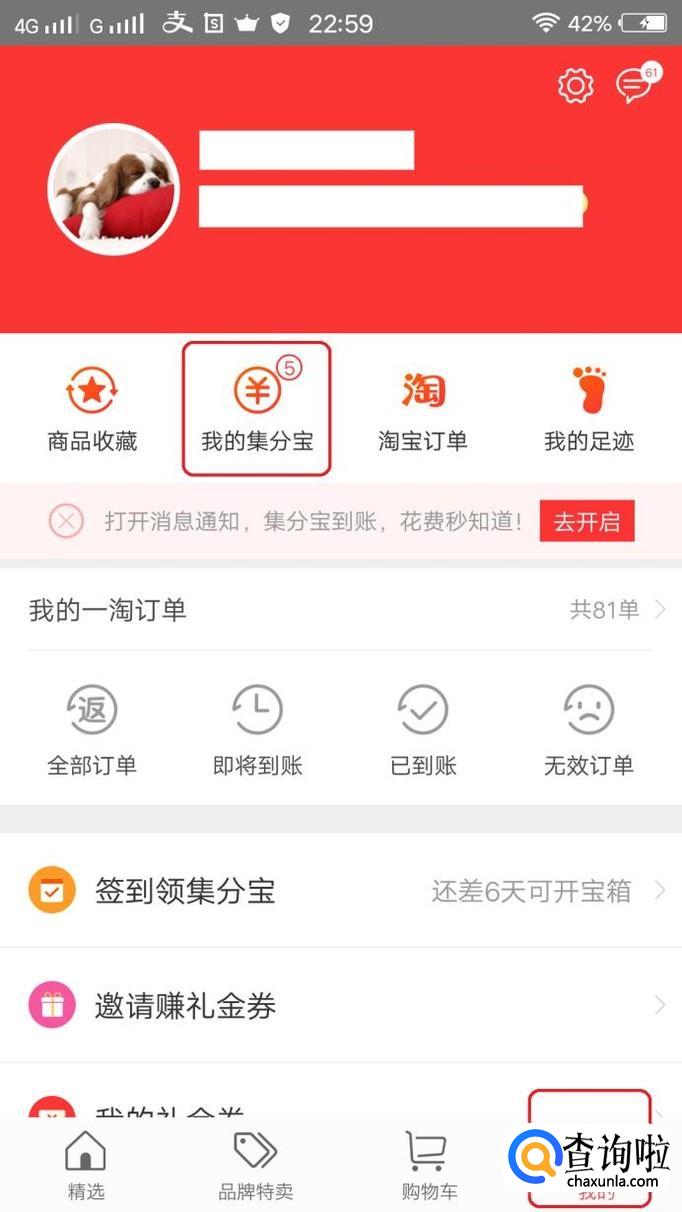Switch to the 购物车 tab
682x1212 pixels.
point(428,1165)
